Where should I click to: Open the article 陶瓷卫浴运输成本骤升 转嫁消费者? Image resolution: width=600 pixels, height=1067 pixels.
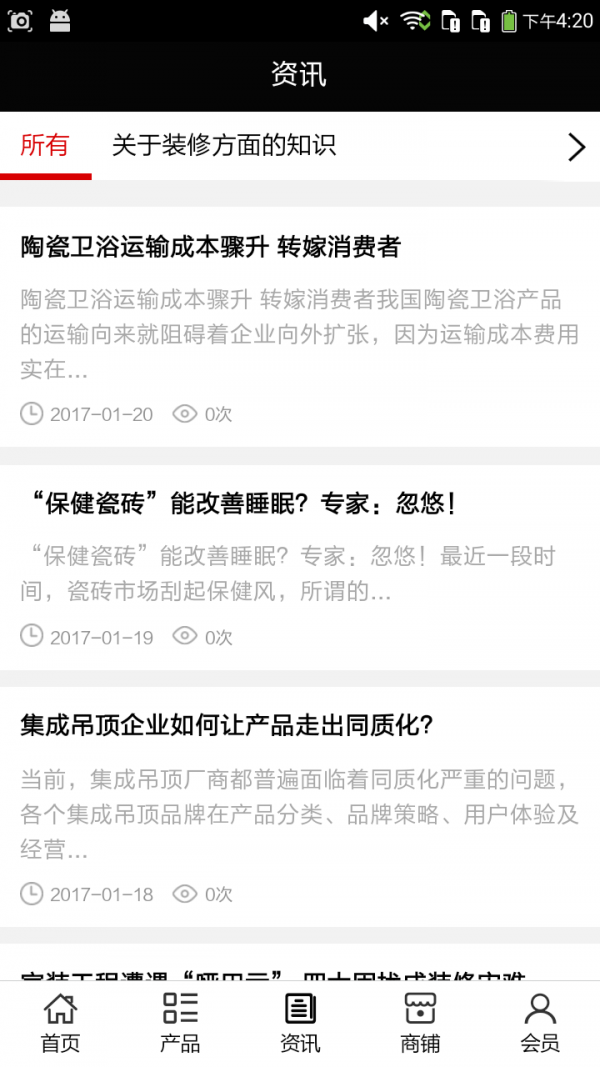click(x=210, y=247)
